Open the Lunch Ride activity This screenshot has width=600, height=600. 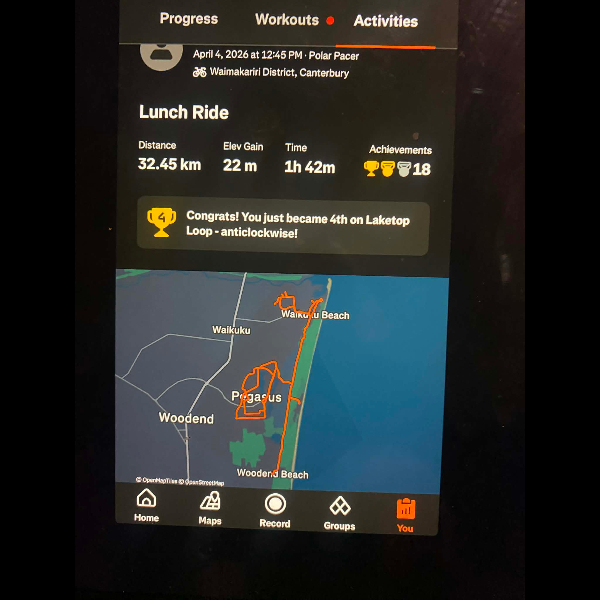tap(184, 113)
